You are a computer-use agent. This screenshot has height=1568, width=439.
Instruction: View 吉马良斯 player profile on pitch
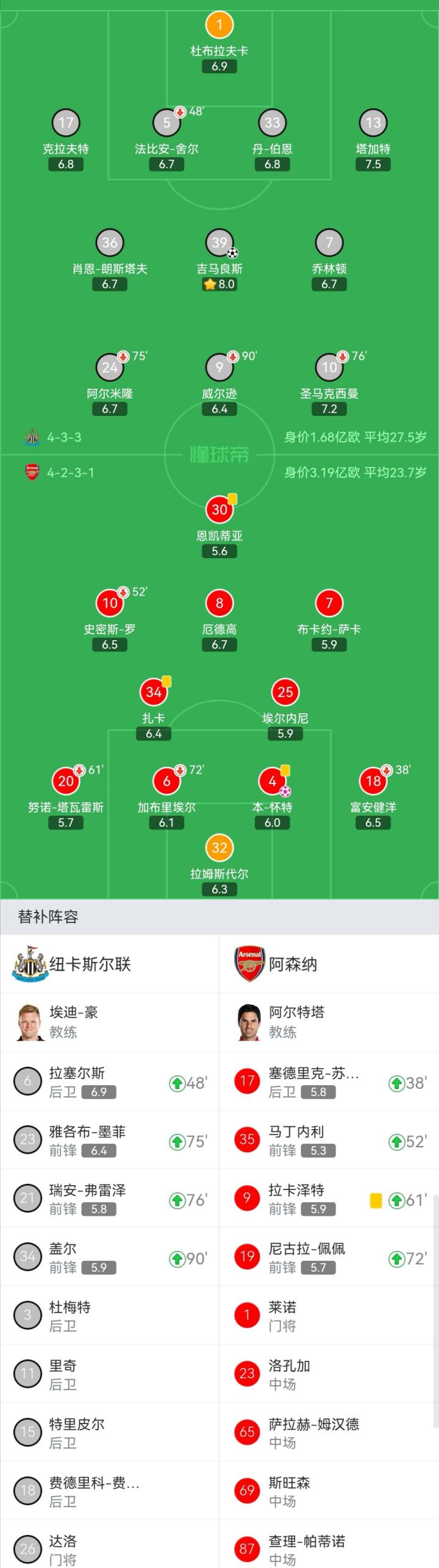(x=220, y=243)
